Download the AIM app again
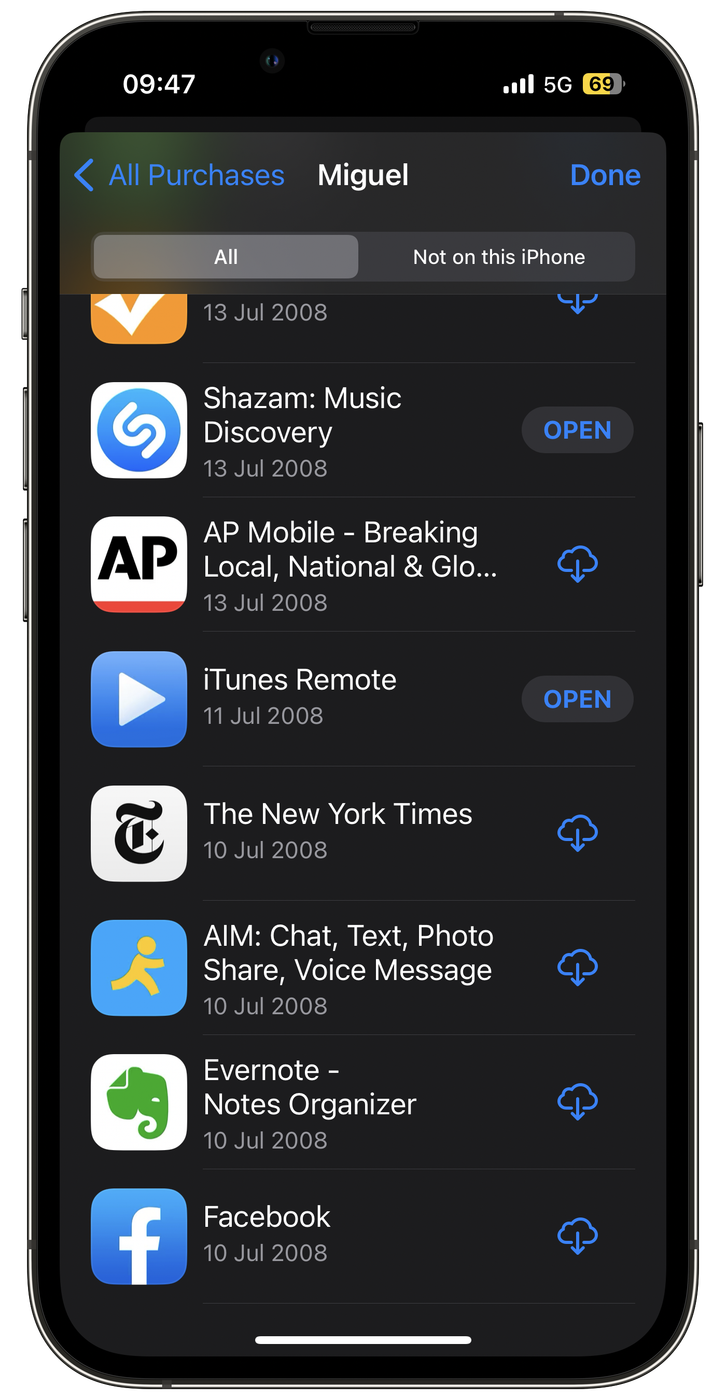This screenshot has width=726, height=1400. pos(577,967)
